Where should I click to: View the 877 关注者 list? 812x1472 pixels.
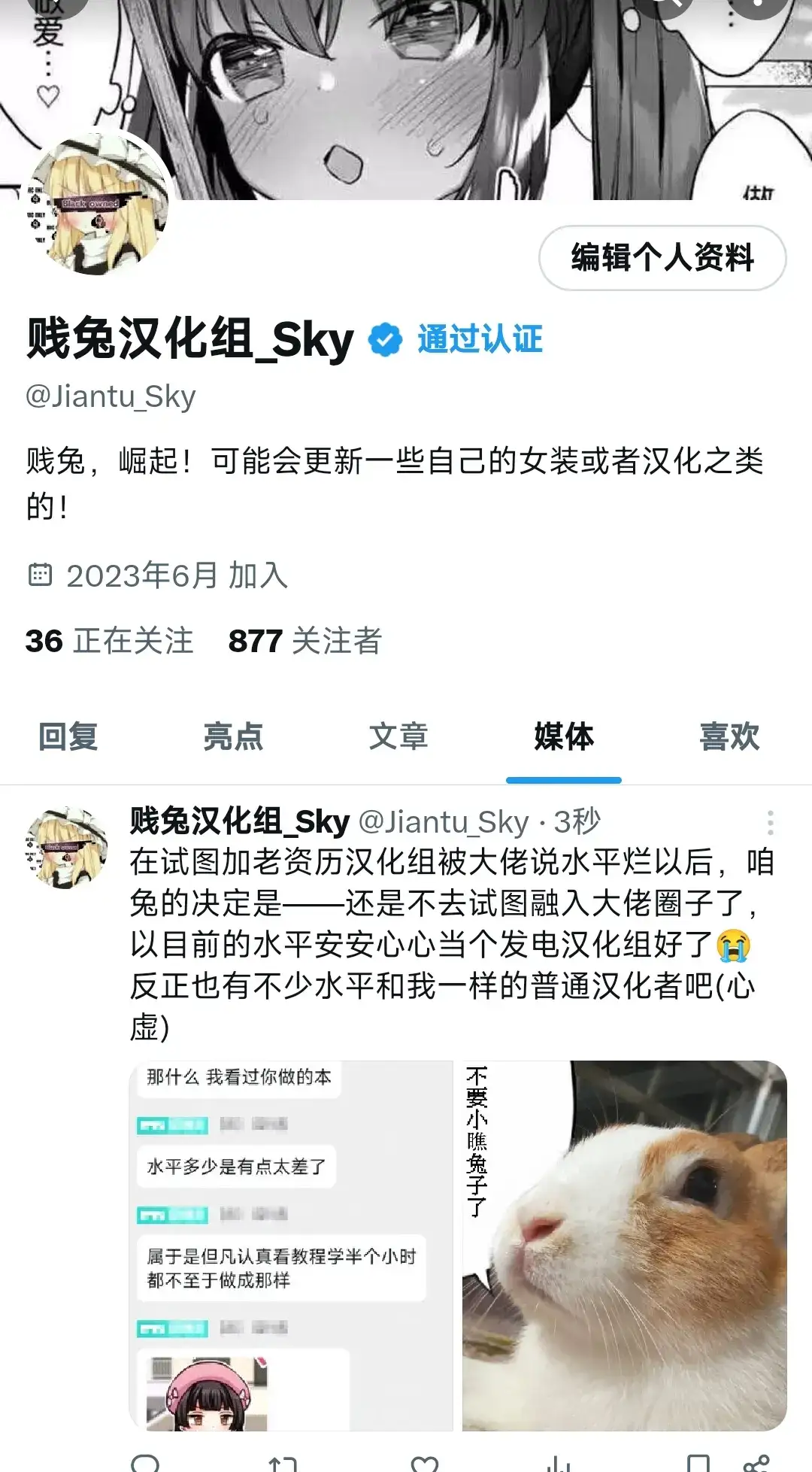305,641
